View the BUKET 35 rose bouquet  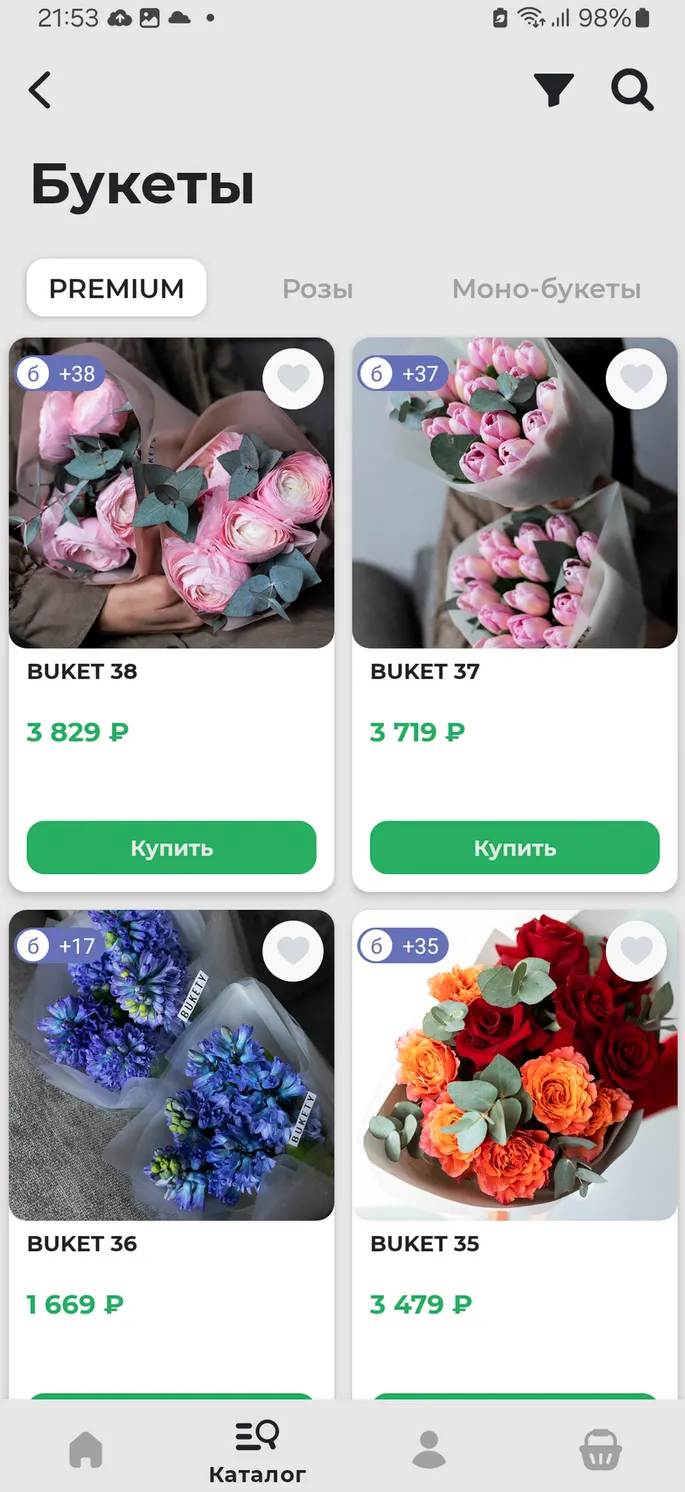pyautogui.click(x=515, y=1065)
